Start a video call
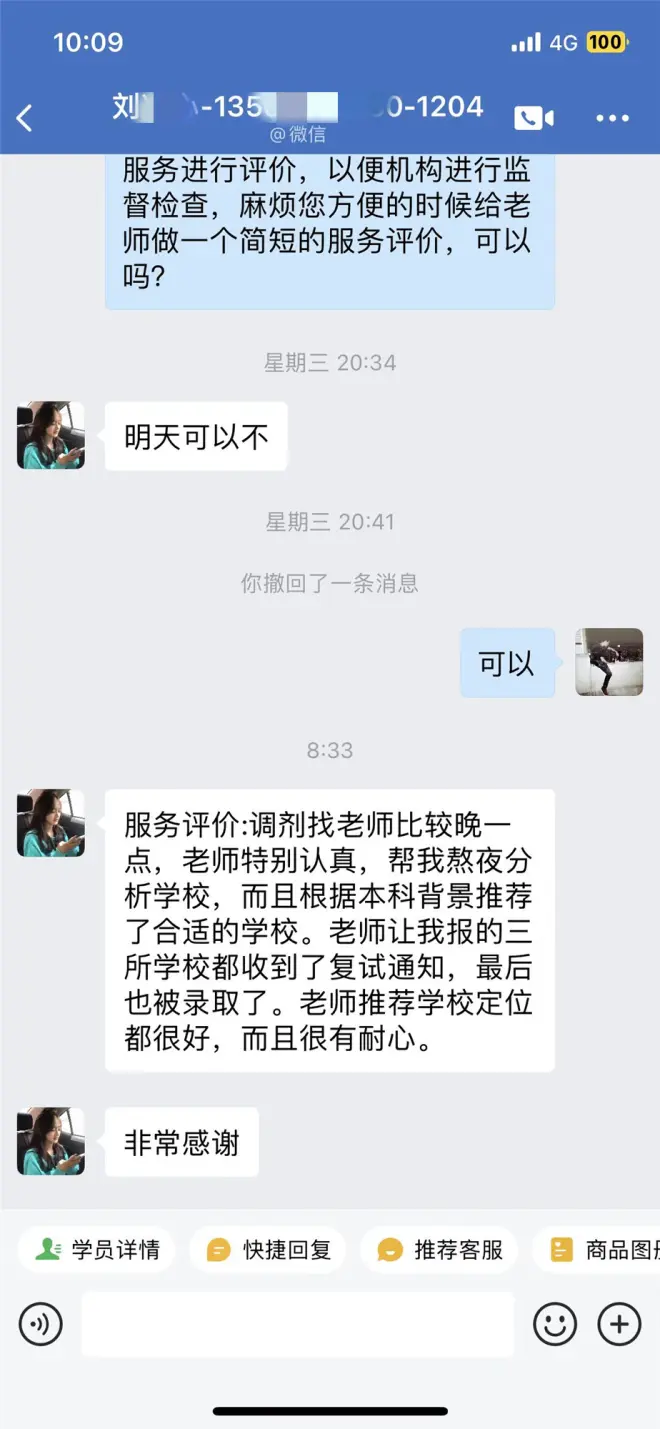Viewport: 660px width, 1429px height. coord(534,118)
